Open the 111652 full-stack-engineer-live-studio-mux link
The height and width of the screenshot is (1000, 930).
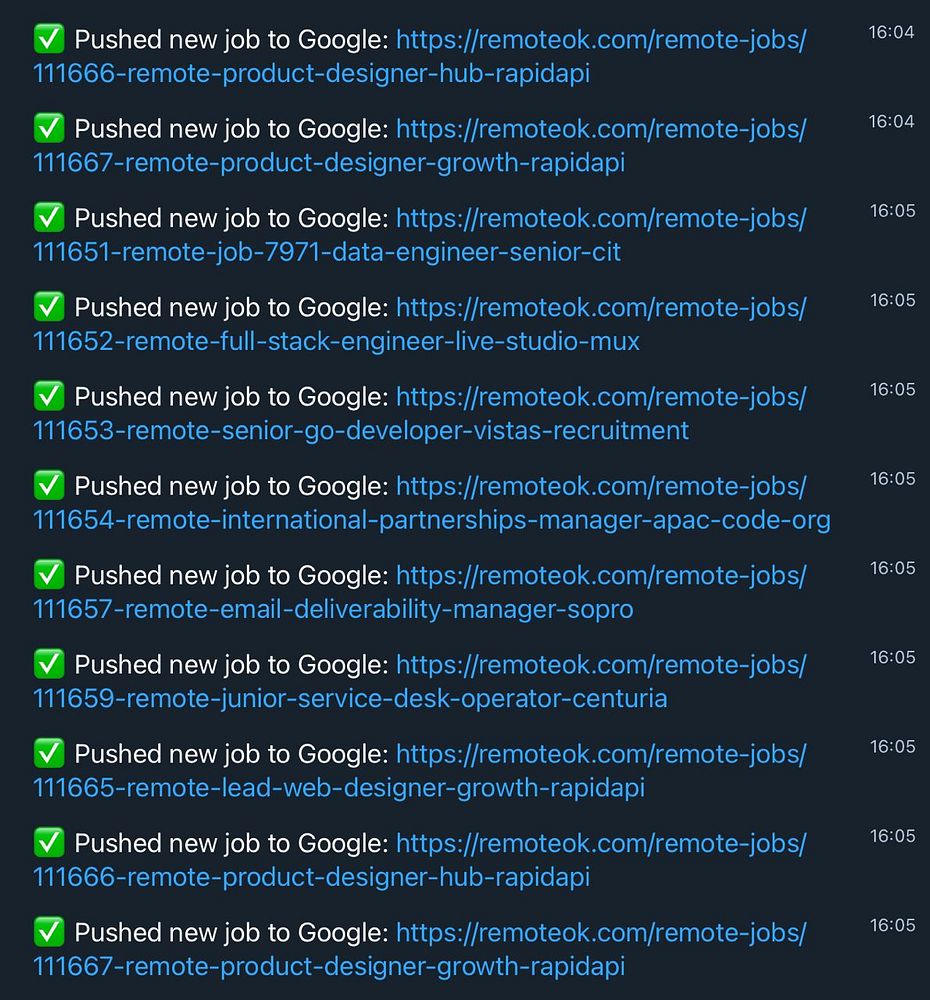click(x=336, y=341)
